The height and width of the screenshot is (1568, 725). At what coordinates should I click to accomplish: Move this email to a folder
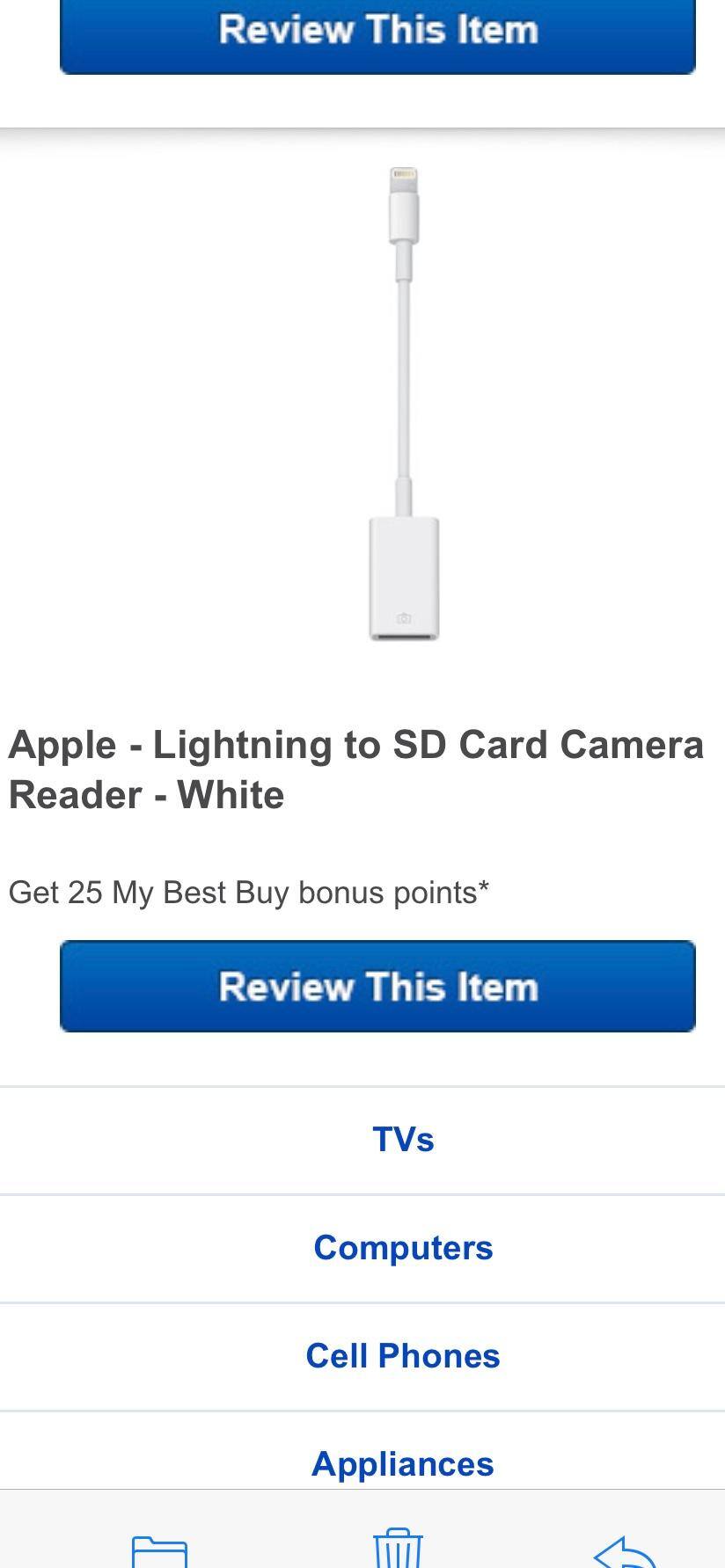pyautogui.click(x=159, y=1550)
